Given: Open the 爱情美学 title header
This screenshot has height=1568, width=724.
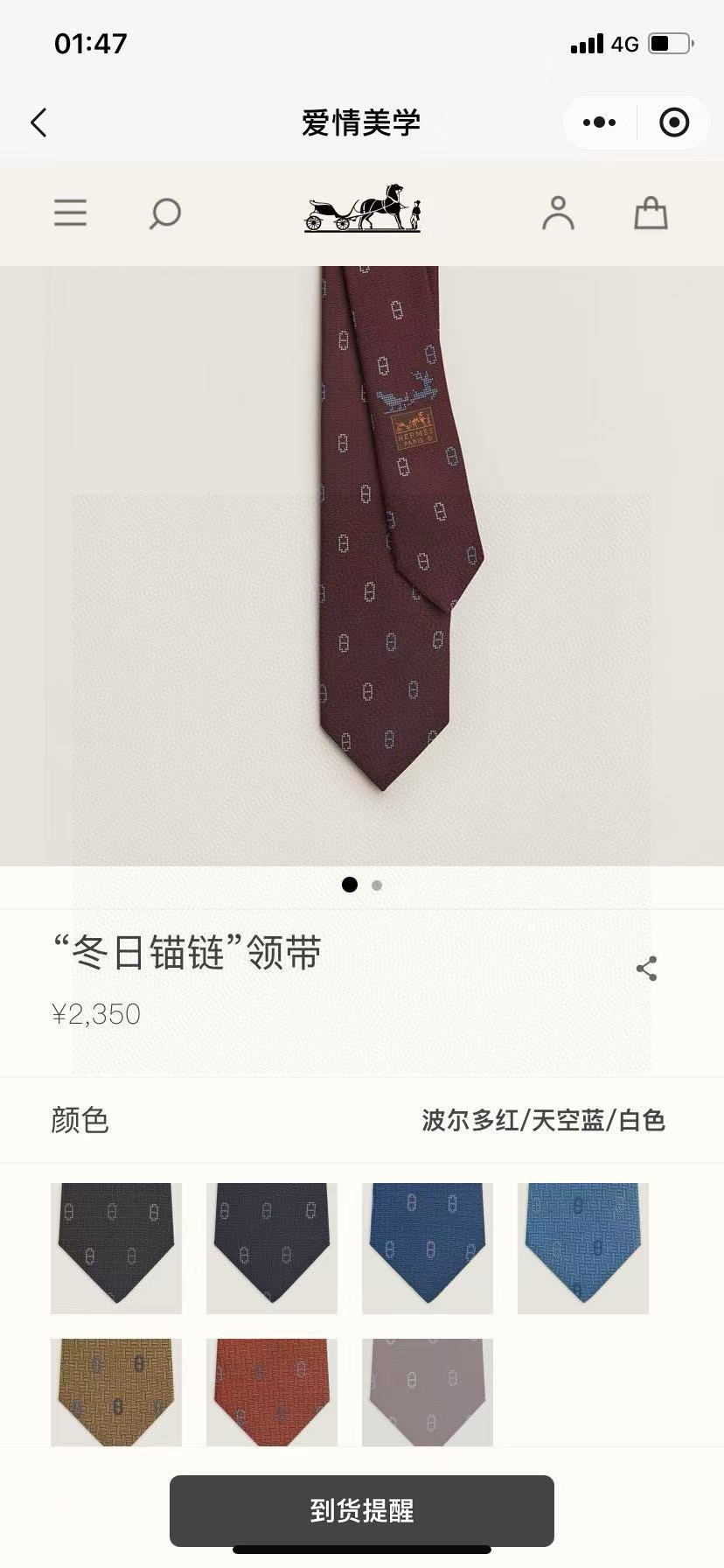Looking at the screenshot, I should pos(362,122).
